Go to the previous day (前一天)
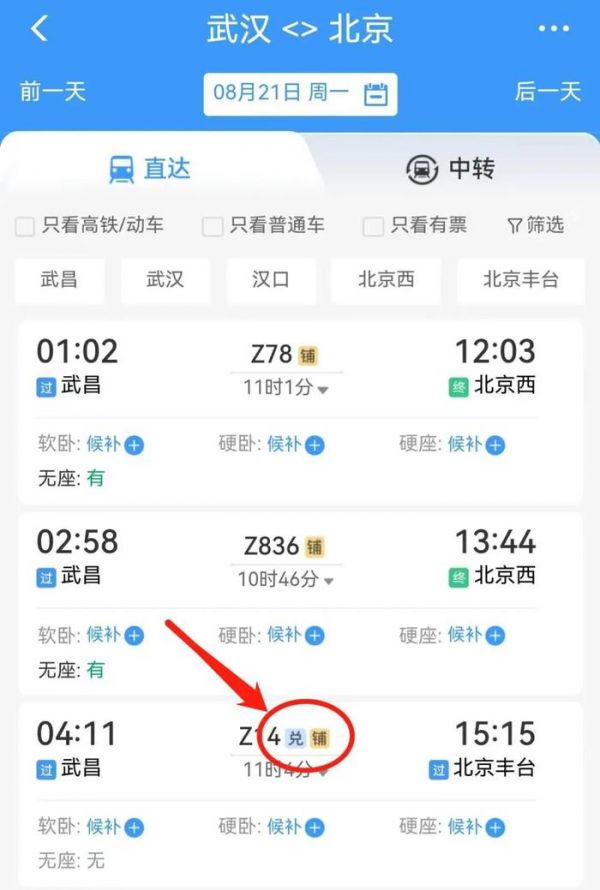The image size is (600, 890). click(52, 92)
